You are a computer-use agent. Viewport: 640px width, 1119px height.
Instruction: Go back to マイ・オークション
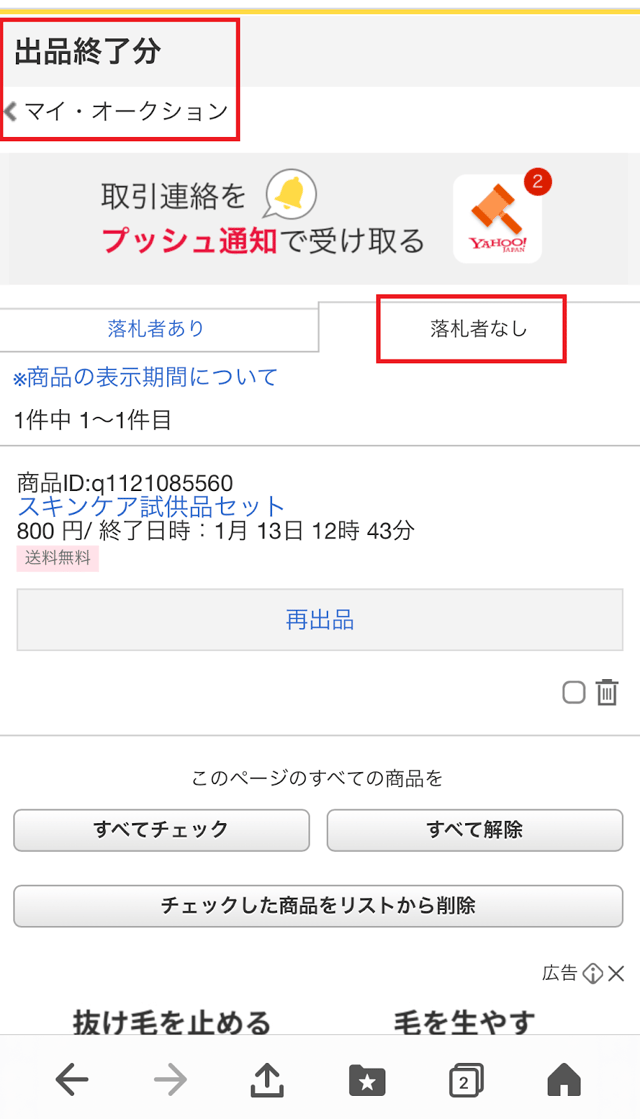click(x=118, y=111)
